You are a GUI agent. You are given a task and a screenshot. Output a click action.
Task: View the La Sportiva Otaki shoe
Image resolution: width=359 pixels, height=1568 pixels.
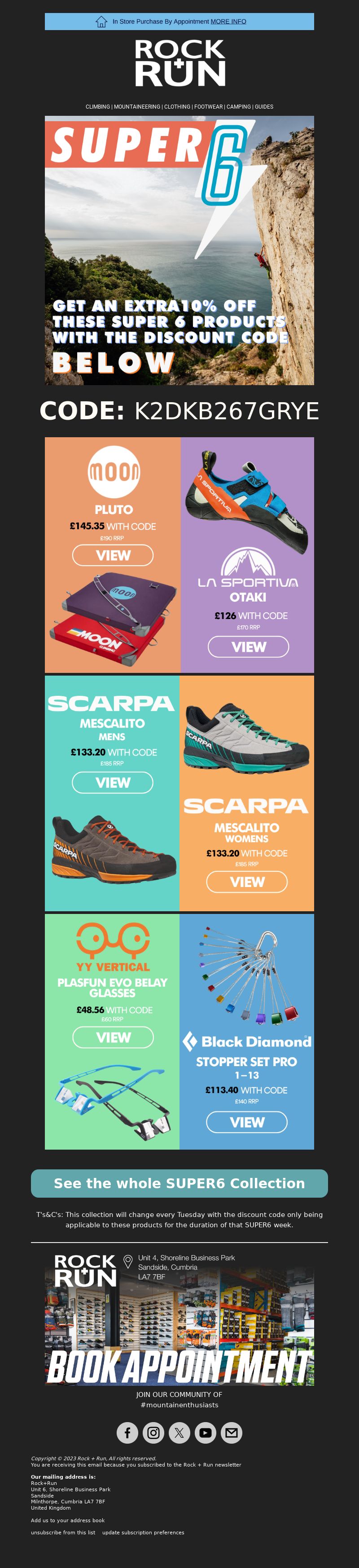248,646
